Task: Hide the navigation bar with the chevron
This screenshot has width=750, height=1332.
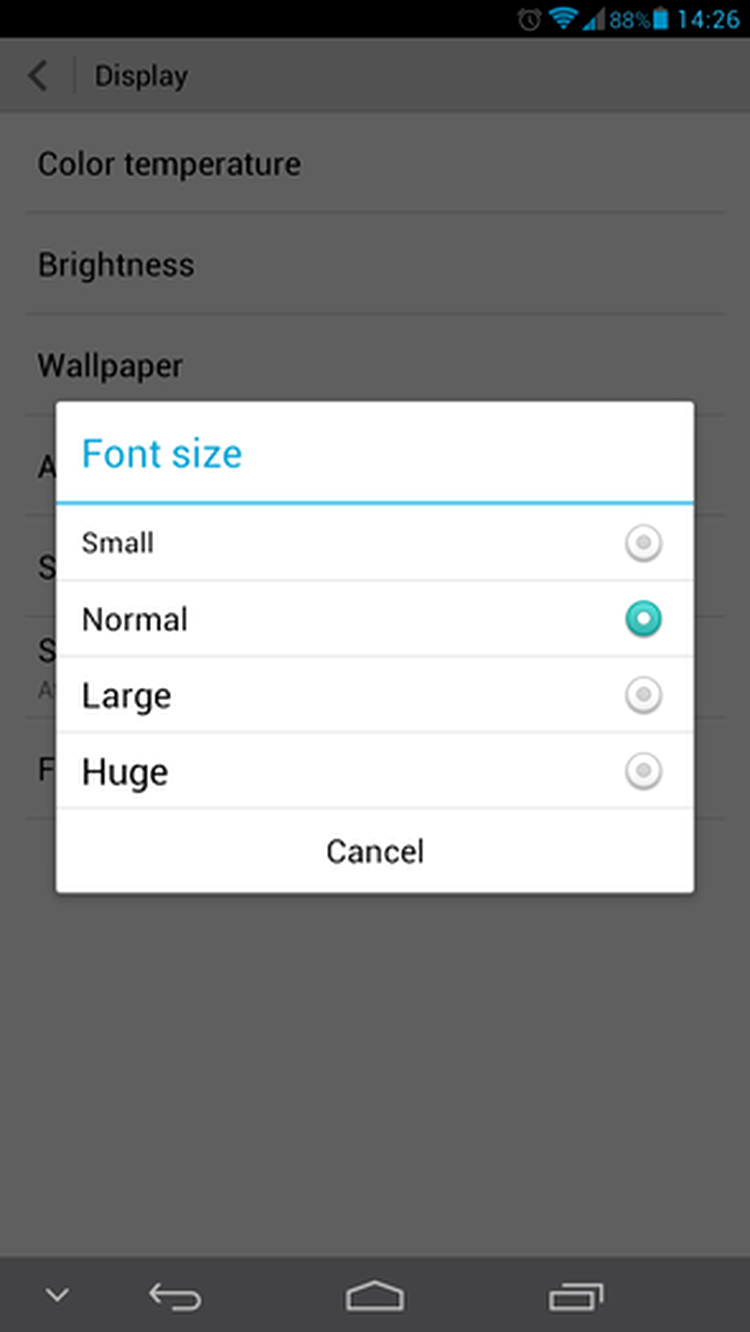Action: [57, 1296]
